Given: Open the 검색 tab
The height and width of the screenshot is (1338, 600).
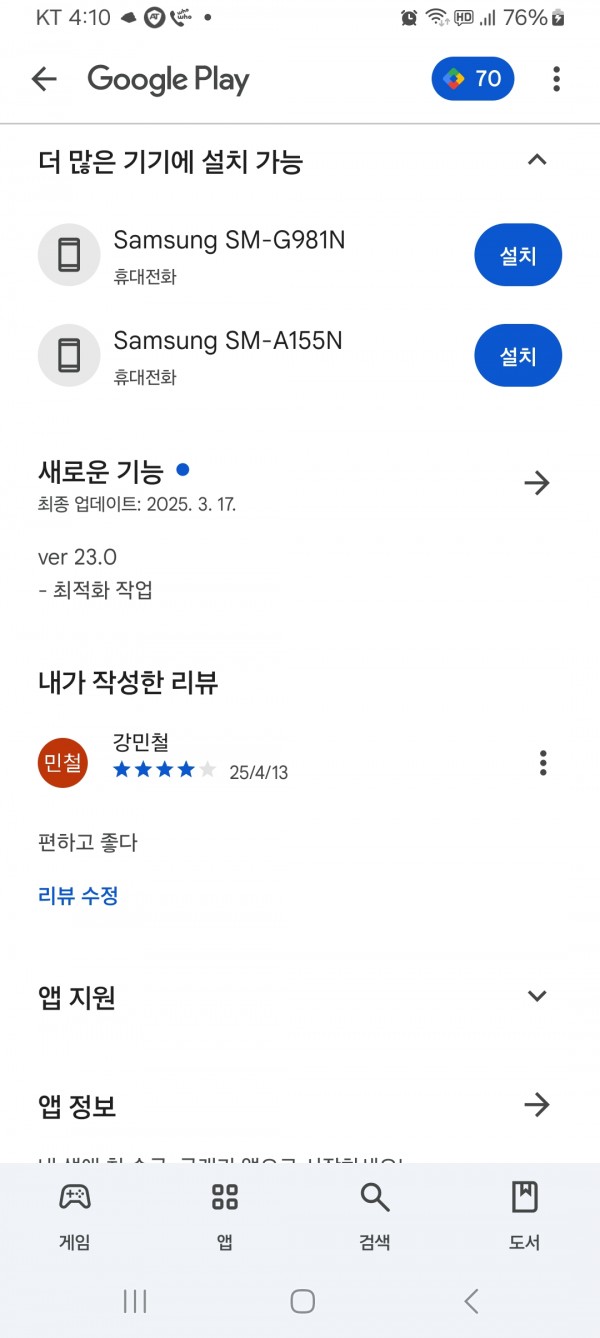Looking at the screenshot, I should click(375, 1213).
